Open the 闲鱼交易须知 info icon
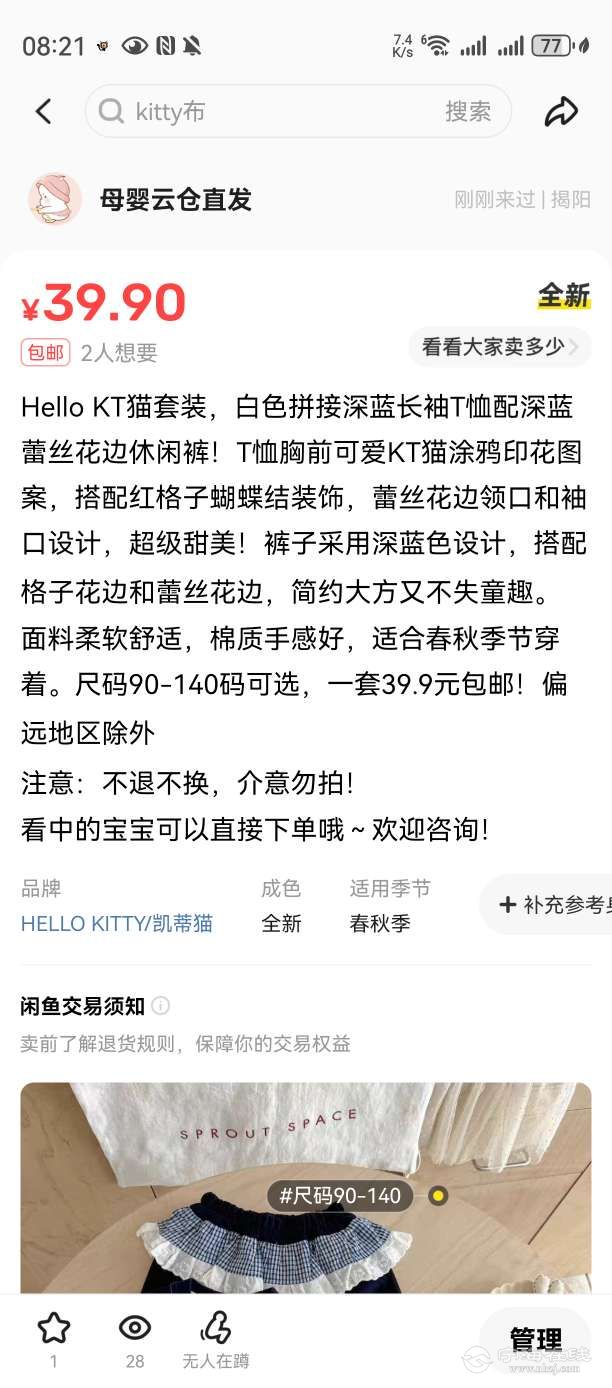612x1388 pixels. pyautogui.click(x=161, y=1006)
